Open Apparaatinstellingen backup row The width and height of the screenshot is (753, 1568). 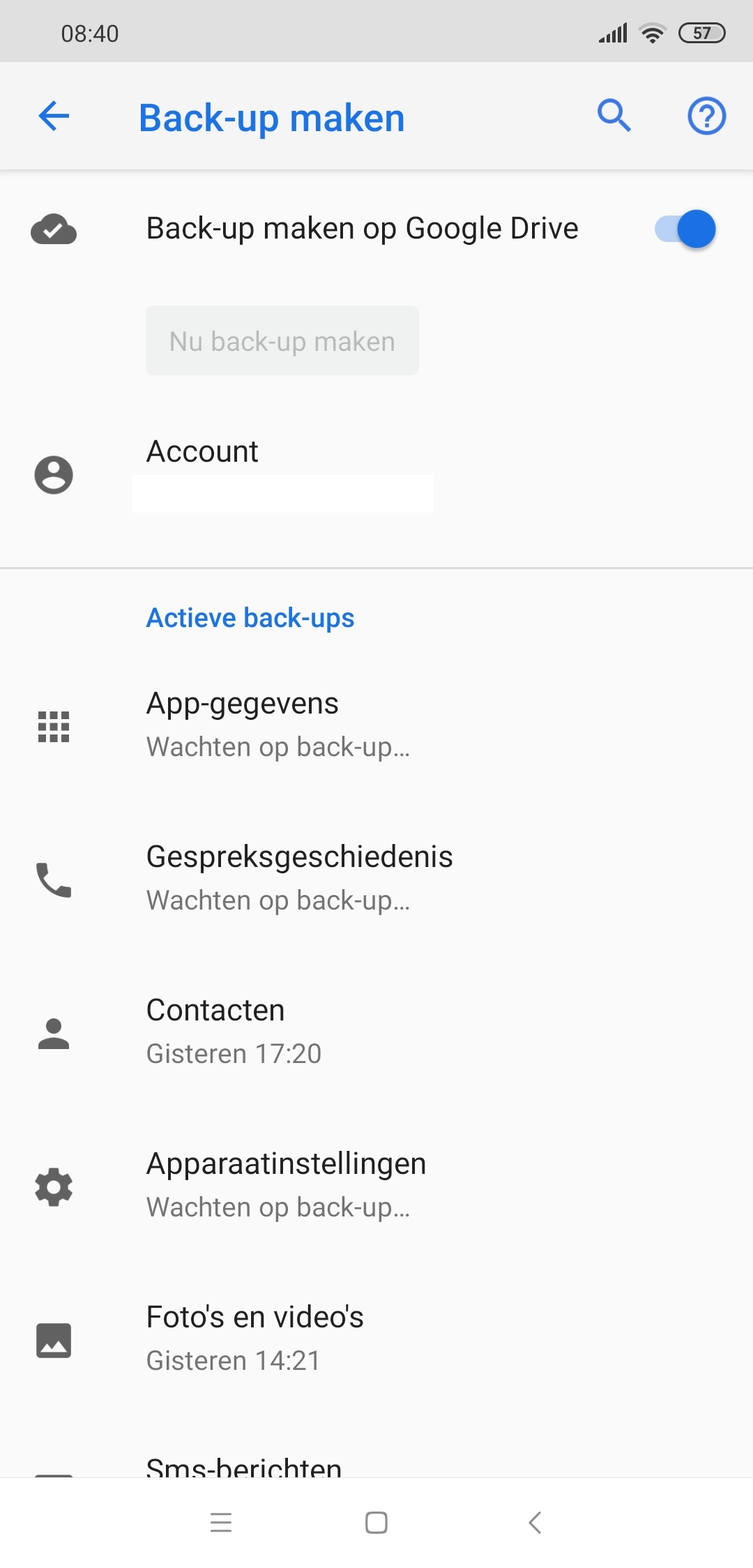(286, 1186)
